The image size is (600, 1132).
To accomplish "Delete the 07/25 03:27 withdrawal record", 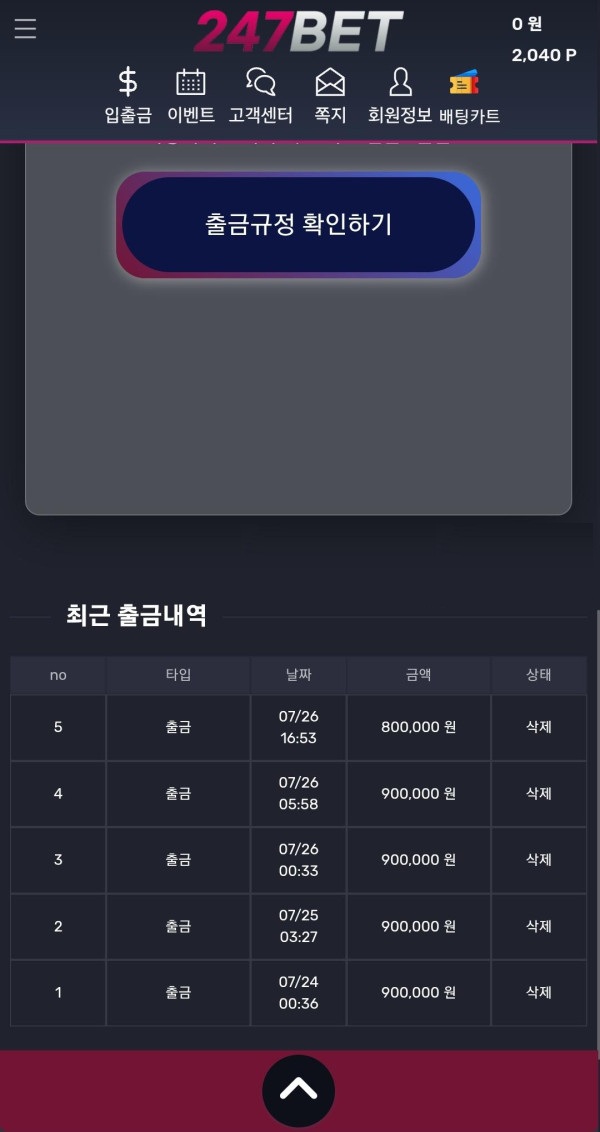I will [x=539, y=926].
